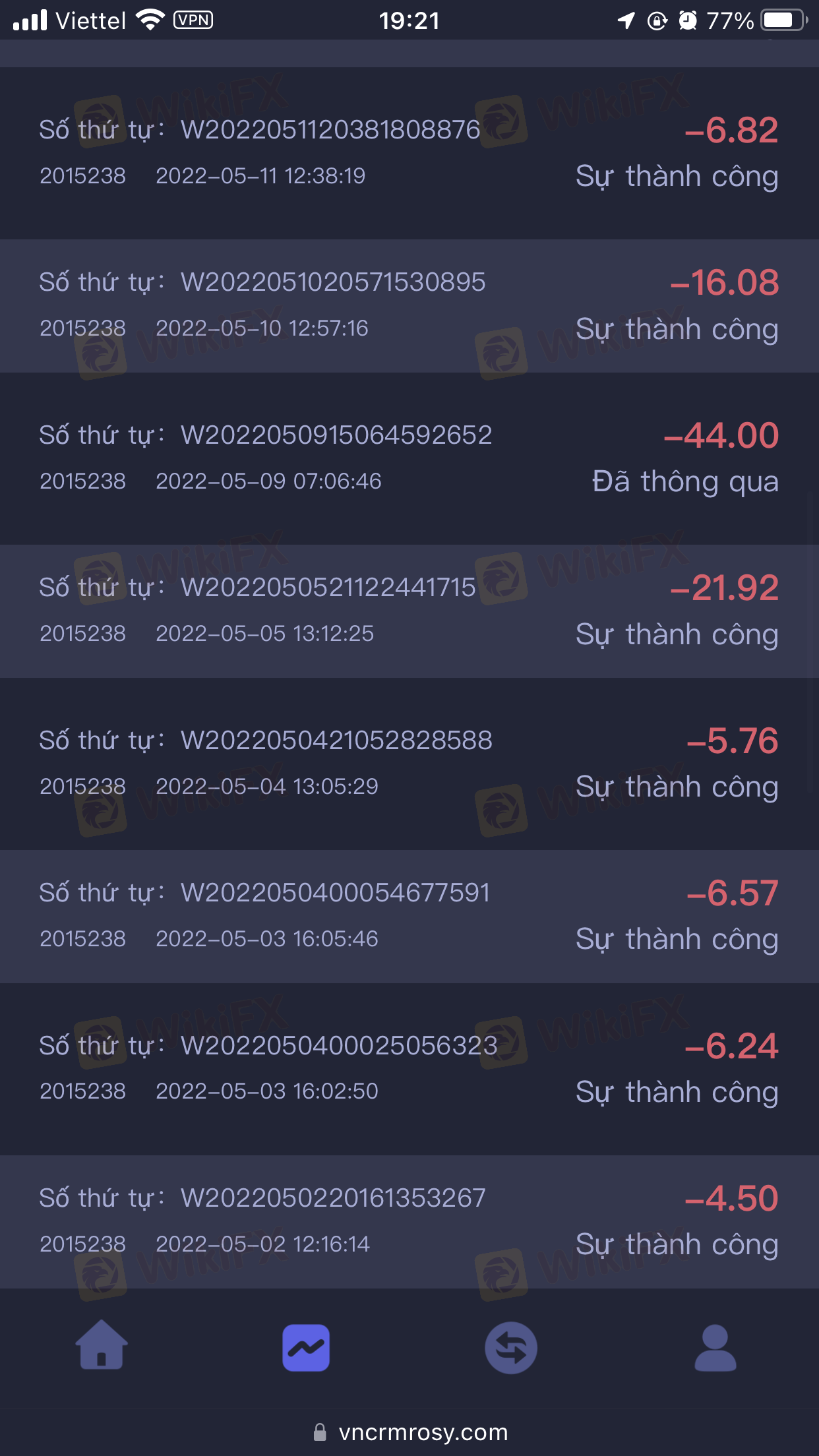The height and width of the screenshot is (1456, 819).
Task: Go to the profile account tab
Action: click(x=715, y=1347)
